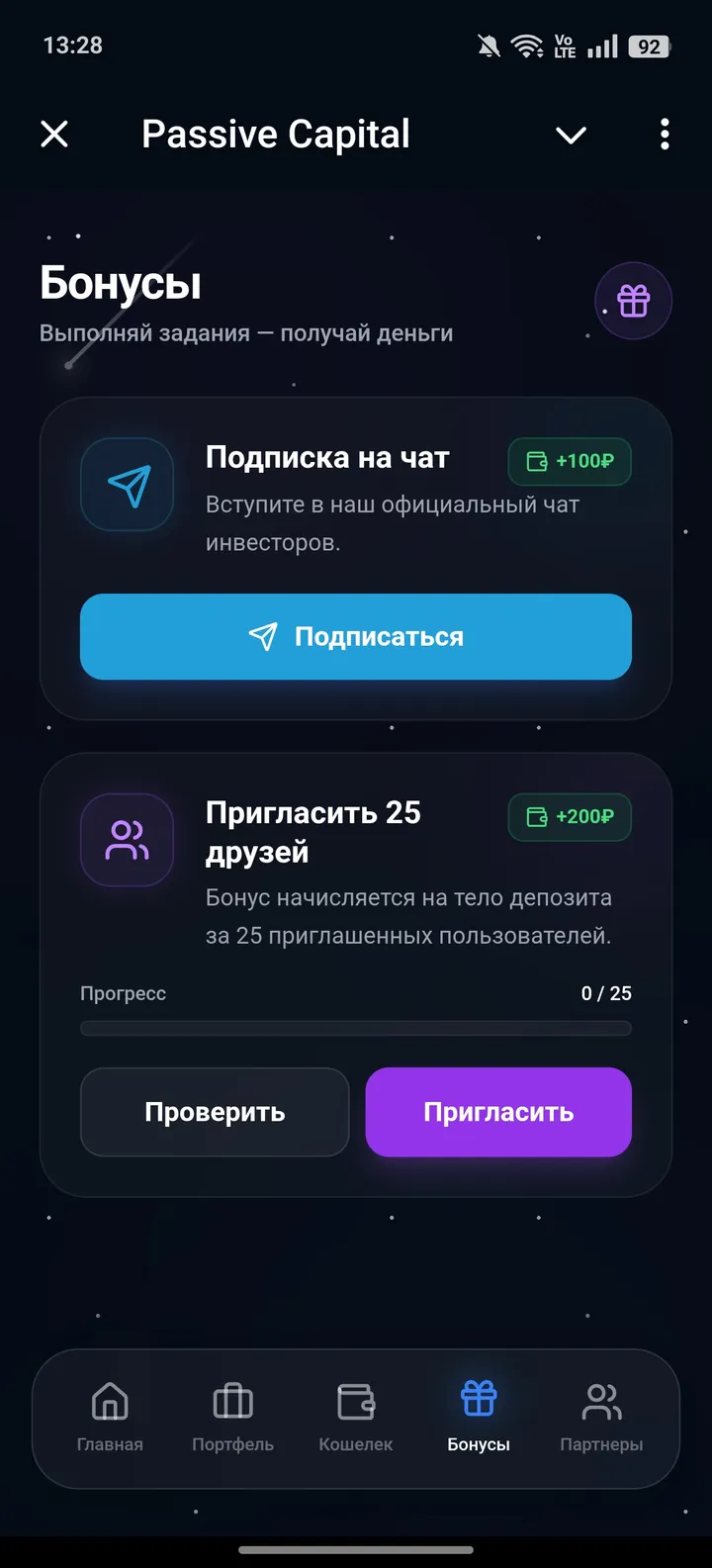Select the Портфель briefcase icon
The image size is (712, 1568).
232,1398
